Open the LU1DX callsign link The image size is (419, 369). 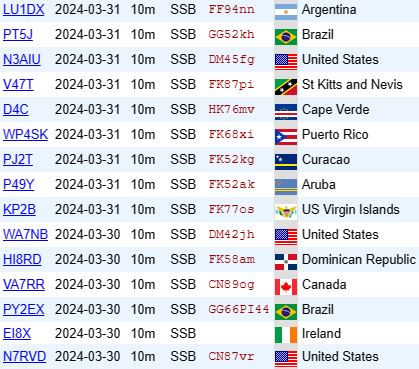(x=23, y=9)
